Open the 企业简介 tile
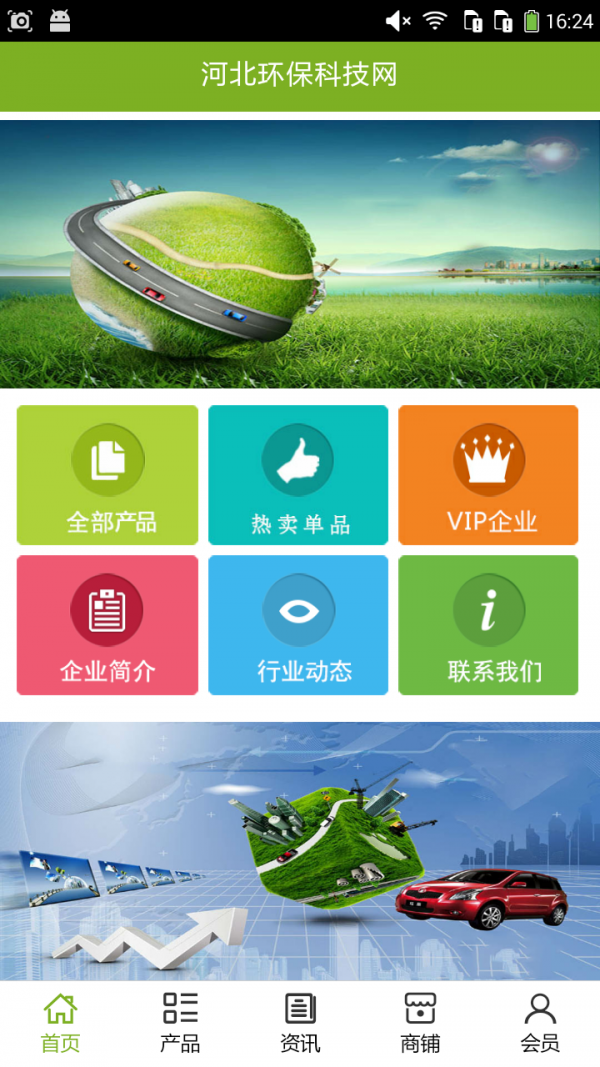This screenshot has height=1067, width=600. (x=107, y=625)
